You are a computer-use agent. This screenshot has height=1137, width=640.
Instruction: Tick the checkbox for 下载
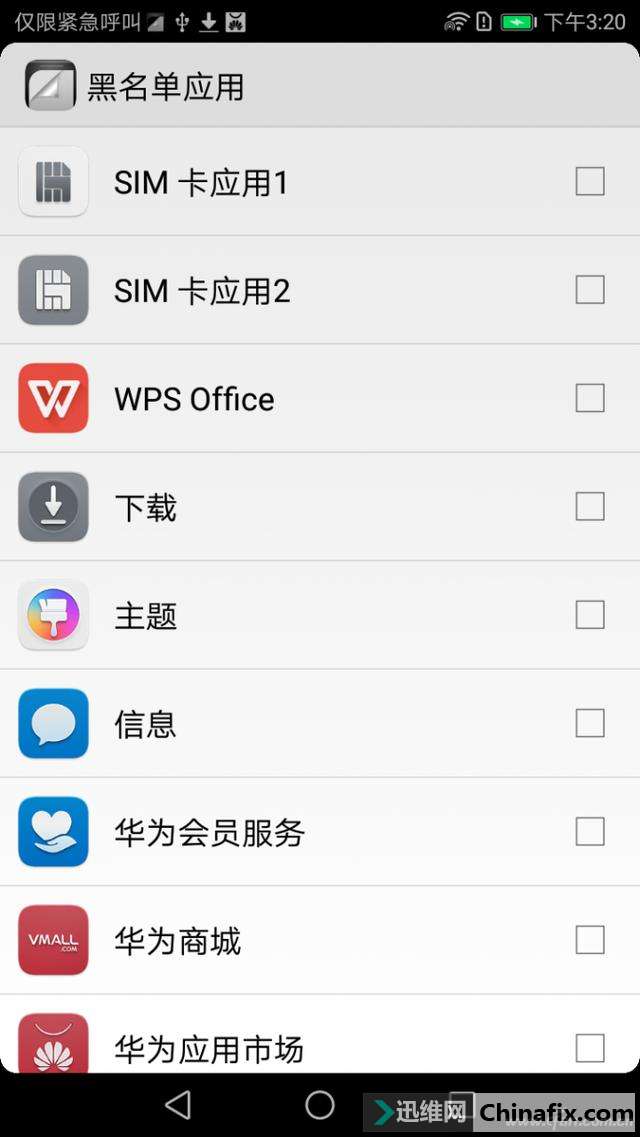point(590,507)
